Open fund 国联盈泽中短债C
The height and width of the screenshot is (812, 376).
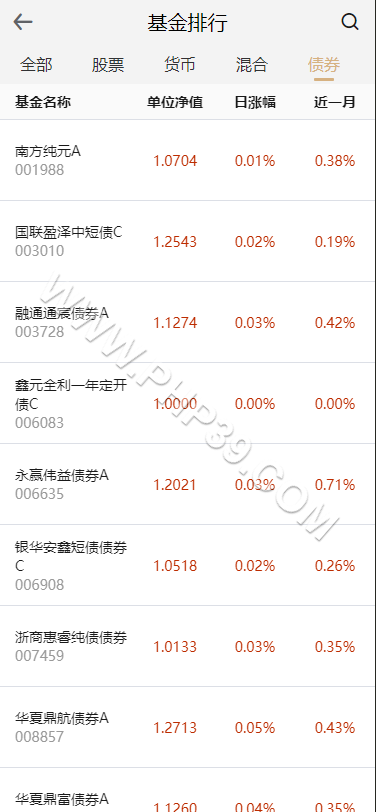click(188, 241)
